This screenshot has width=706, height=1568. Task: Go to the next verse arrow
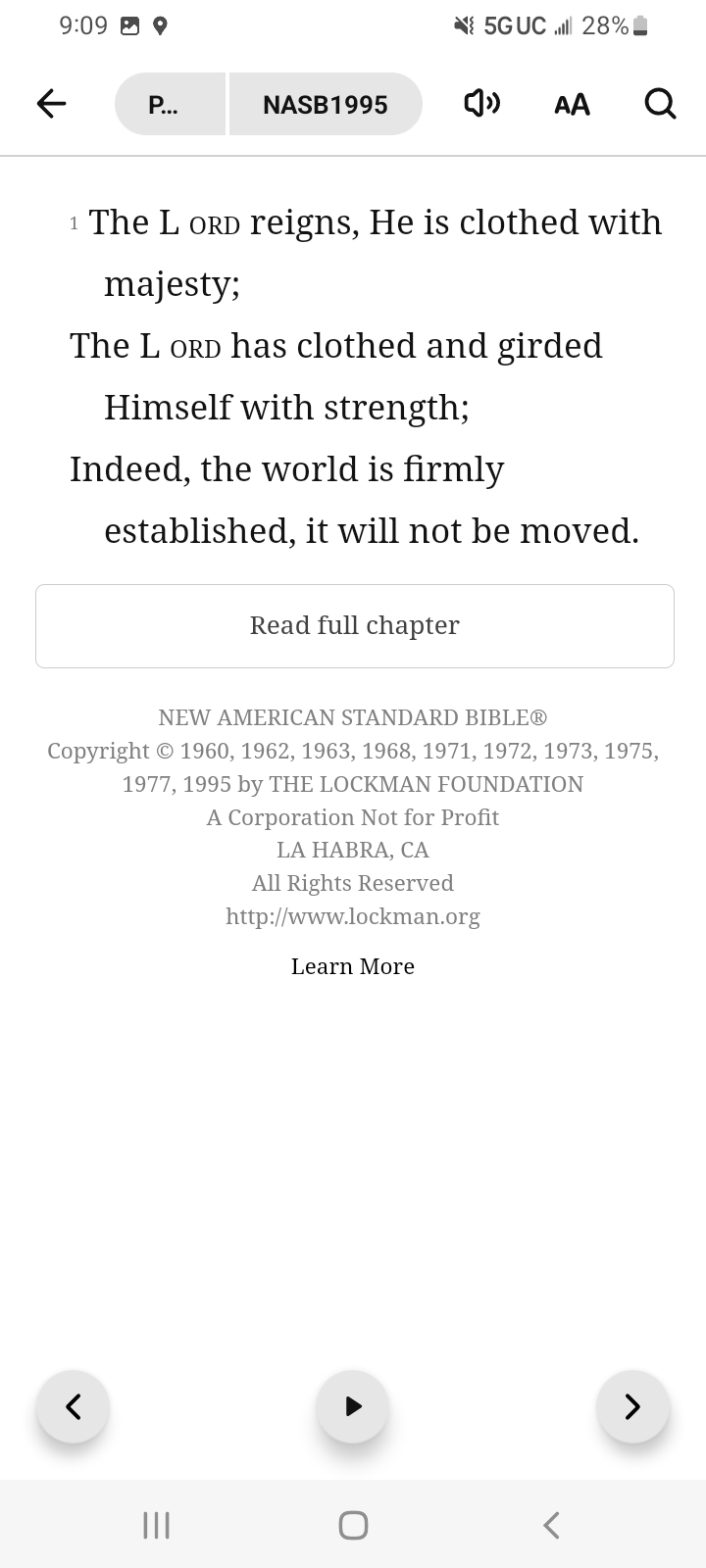click(632, 1406)
